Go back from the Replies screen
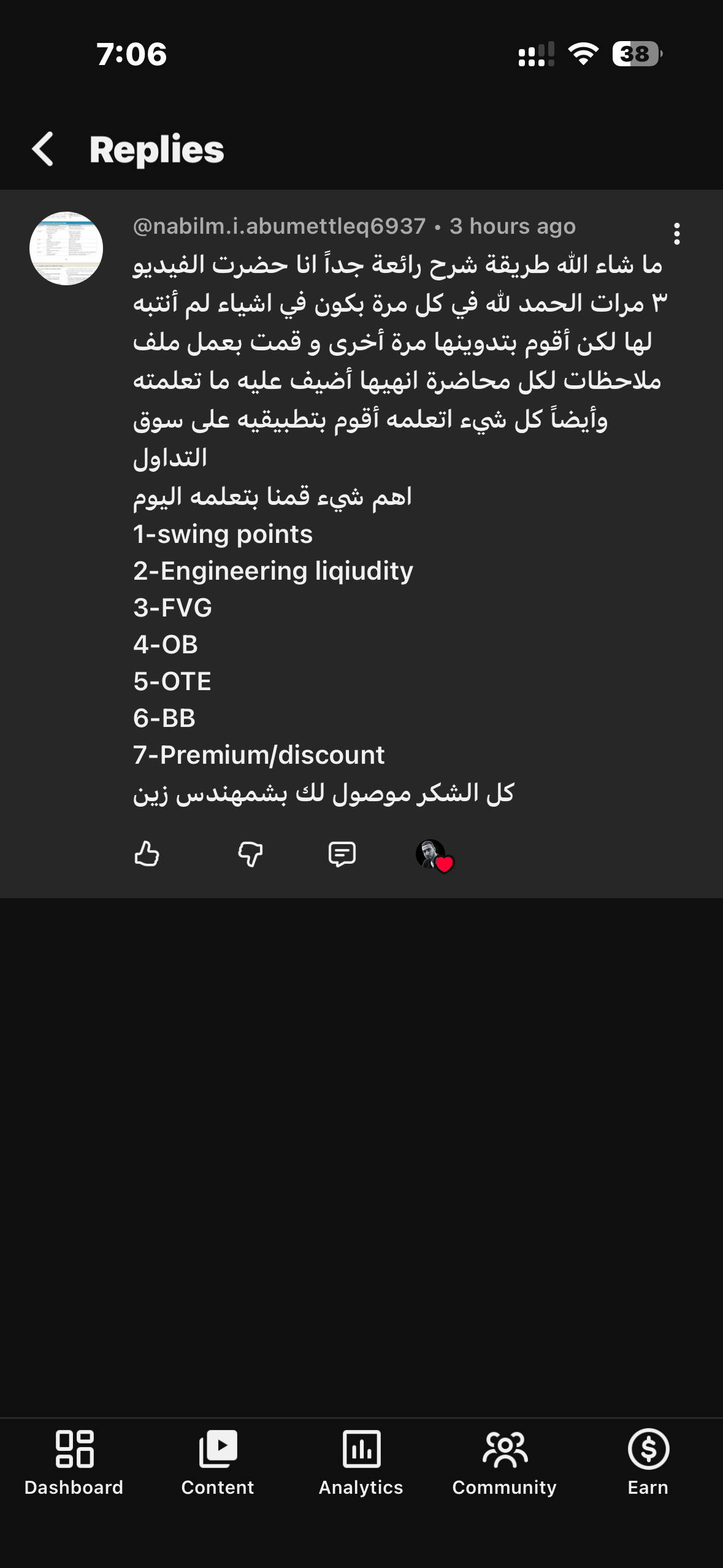Image resolution: width=723 pixels, height=1568 pixels. click(x=43, y=149)
